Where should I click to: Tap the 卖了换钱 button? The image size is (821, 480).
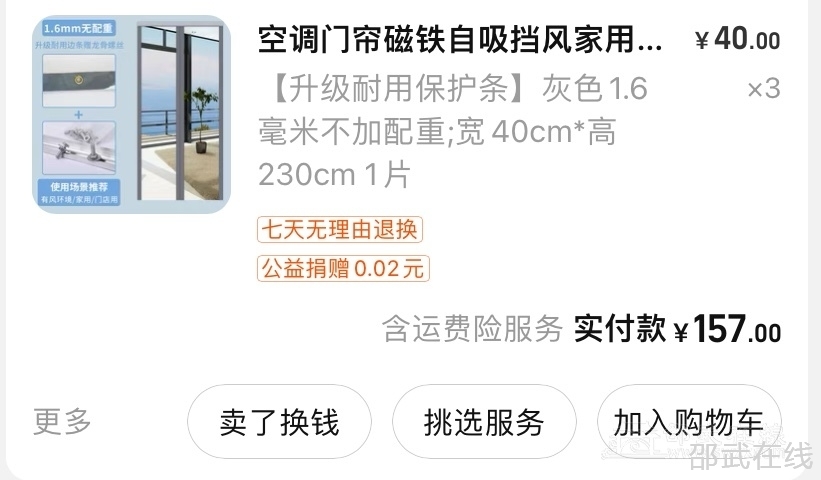279,422
